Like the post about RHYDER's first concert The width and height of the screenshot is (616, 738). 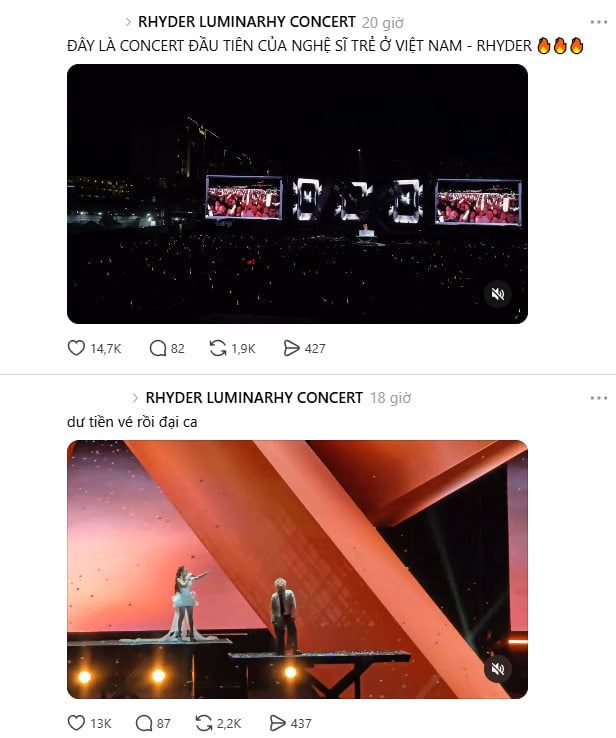pyautogui.click(x=77, y=348)
